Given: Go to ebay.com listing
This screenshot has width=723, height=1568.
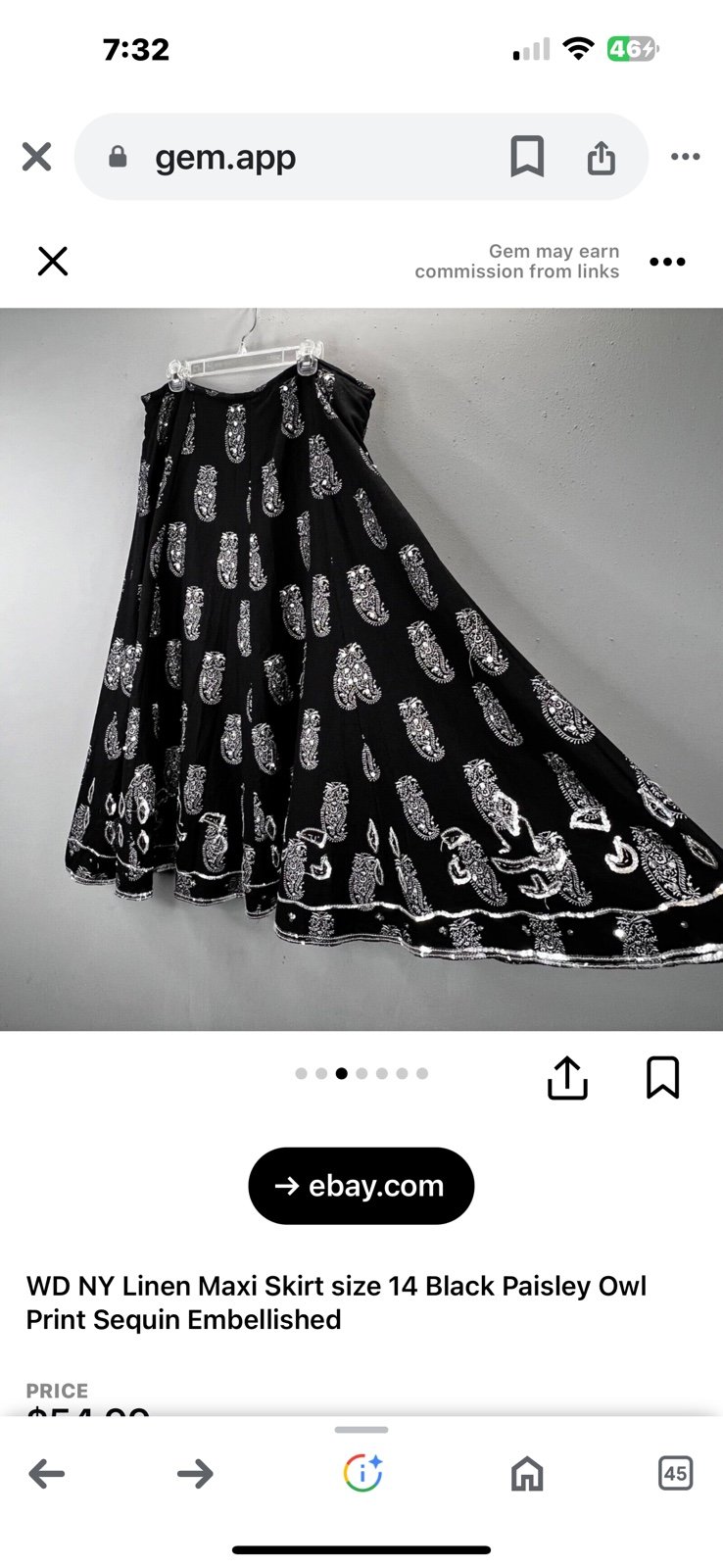Looking at the screenshot, I should (x=361, y=1186).
